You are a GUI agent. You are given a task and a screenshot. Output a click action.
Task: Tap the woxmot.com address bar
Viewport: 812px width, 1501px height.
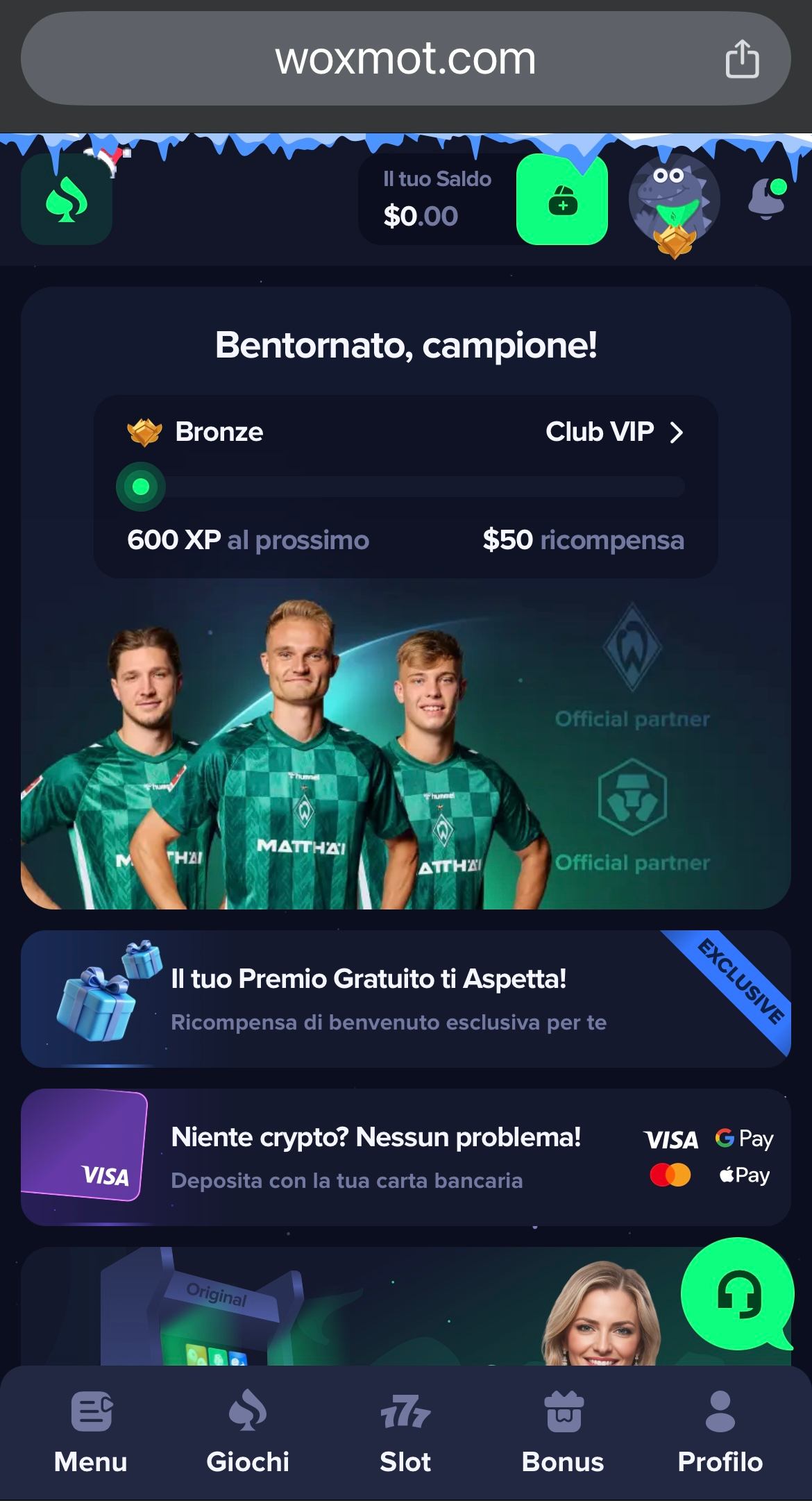click(405, 59)
